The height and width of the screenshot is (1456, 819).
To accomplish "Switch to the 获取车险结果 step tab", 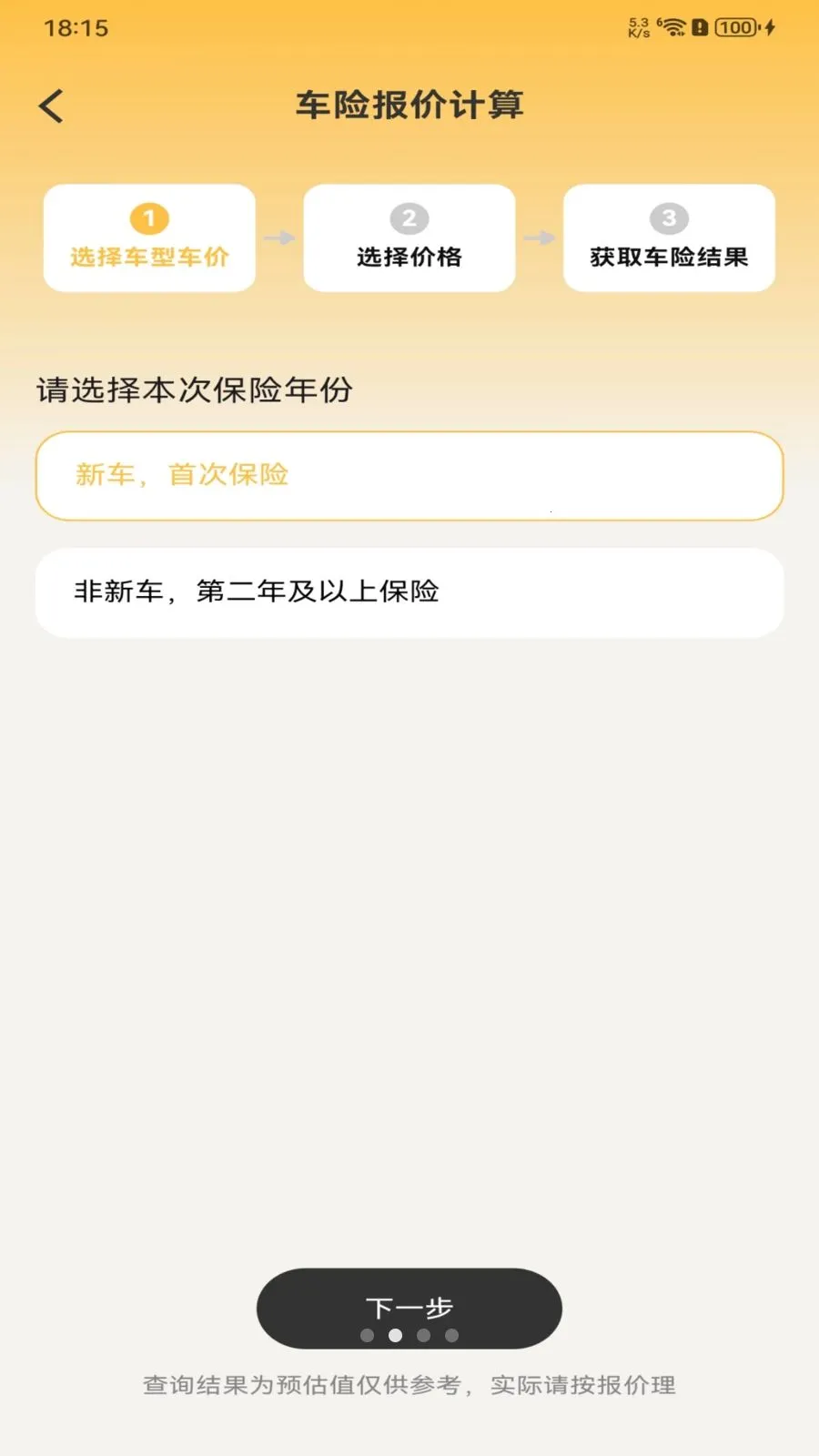I will pyautogui.click(x=669, y=258).
